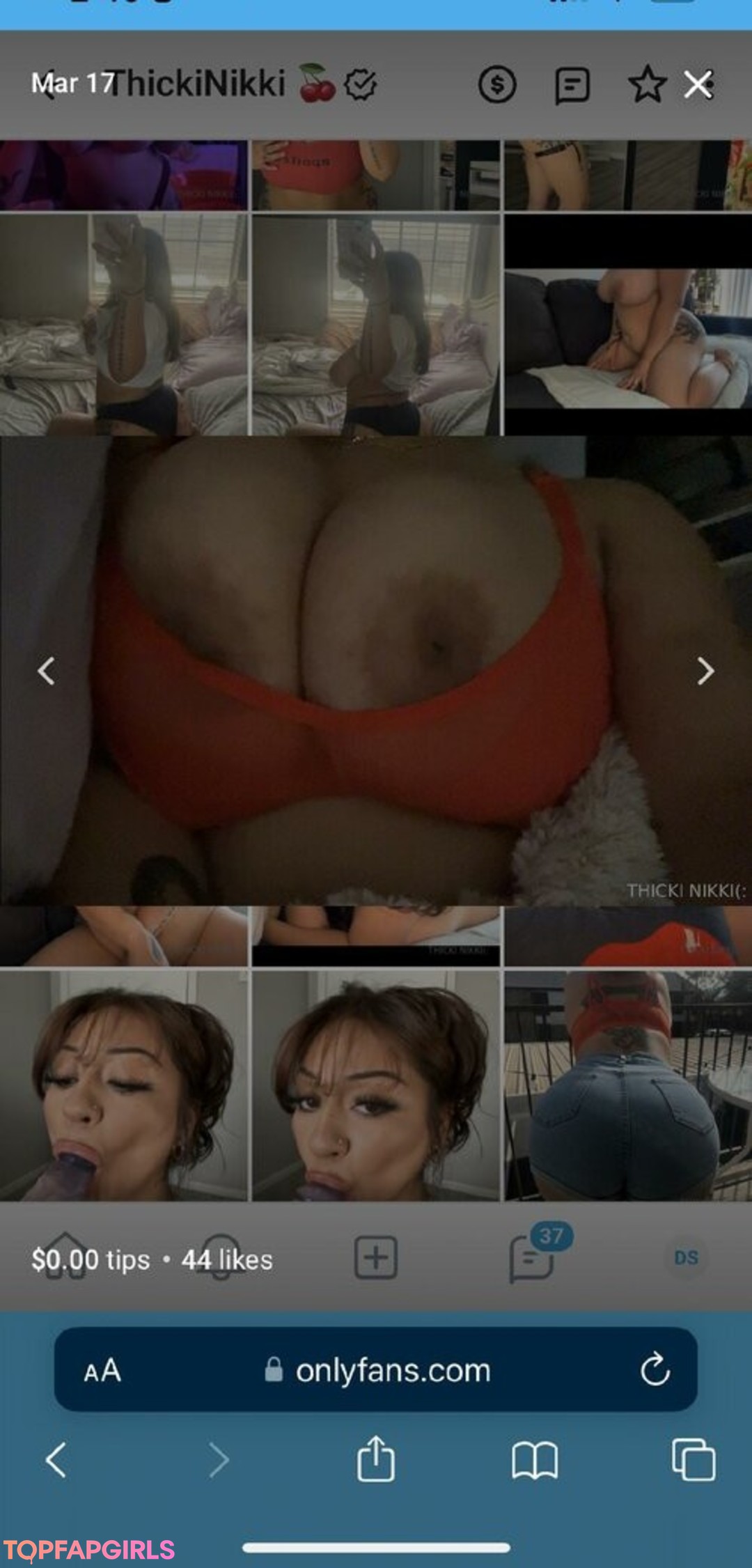
Task: Reload the page in Safari
Action: tap(655, 1369)
